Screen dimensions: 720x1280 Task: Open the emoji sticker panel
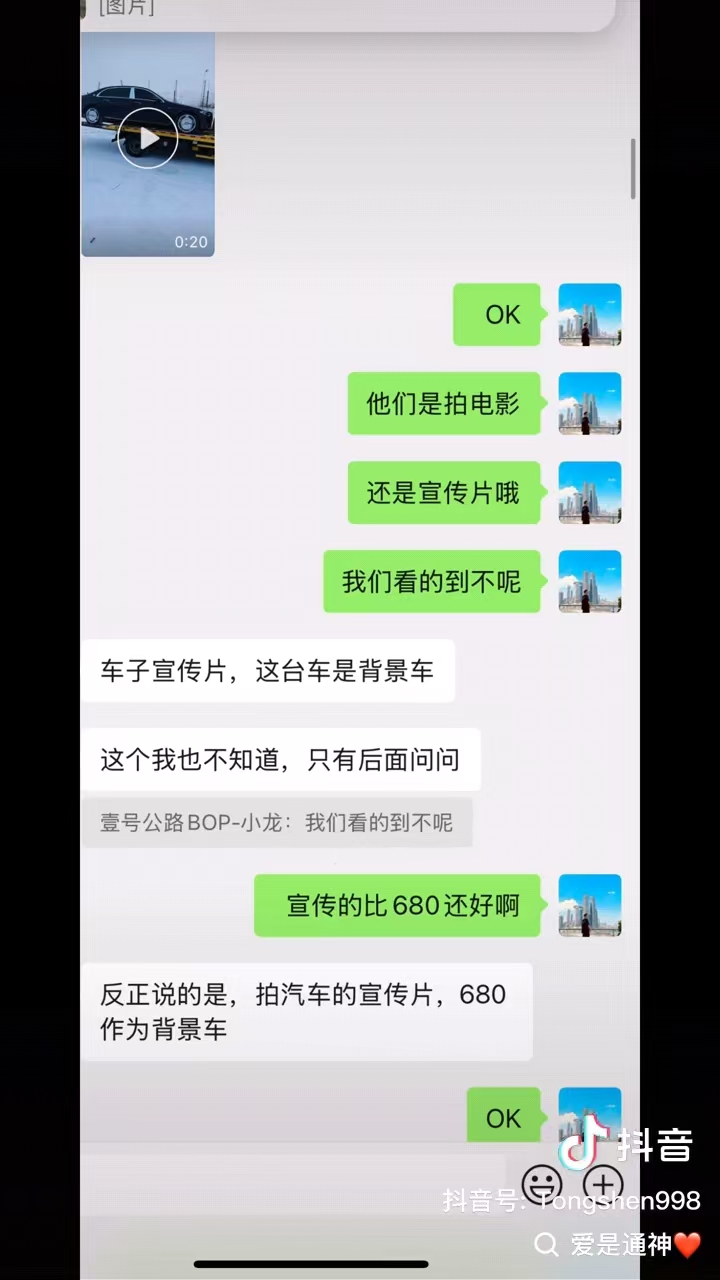(x=541, y=1184)
